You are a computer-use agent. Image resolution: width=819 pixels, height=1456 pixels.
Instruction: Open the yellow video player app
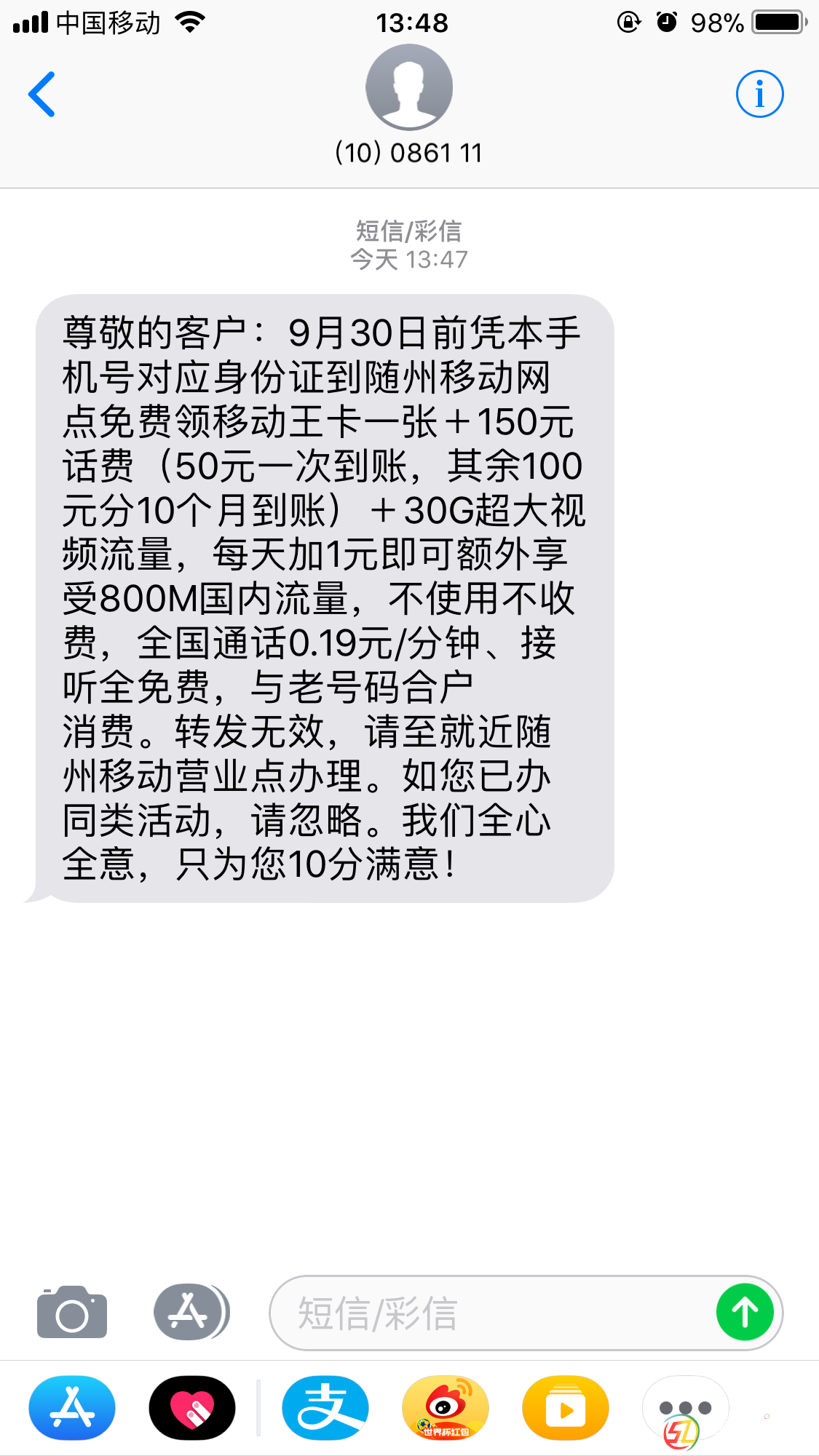pos(565,1408)
